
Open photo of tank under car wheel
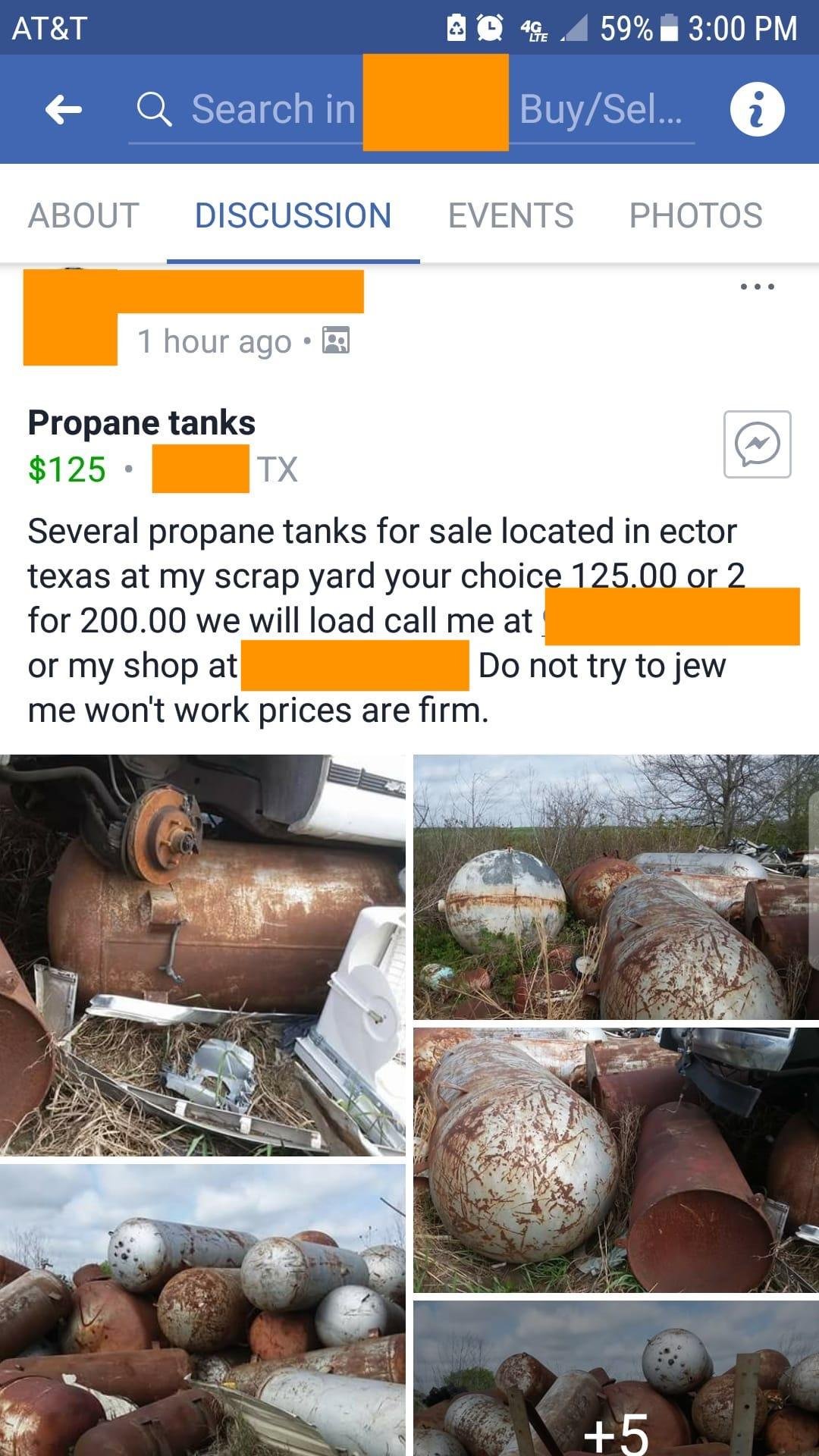[x=202, y=955]
